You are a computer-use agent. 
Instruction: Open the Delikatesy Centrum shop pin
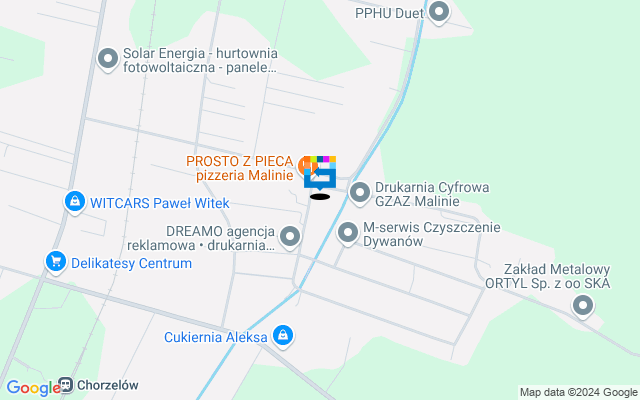(56, 263)
